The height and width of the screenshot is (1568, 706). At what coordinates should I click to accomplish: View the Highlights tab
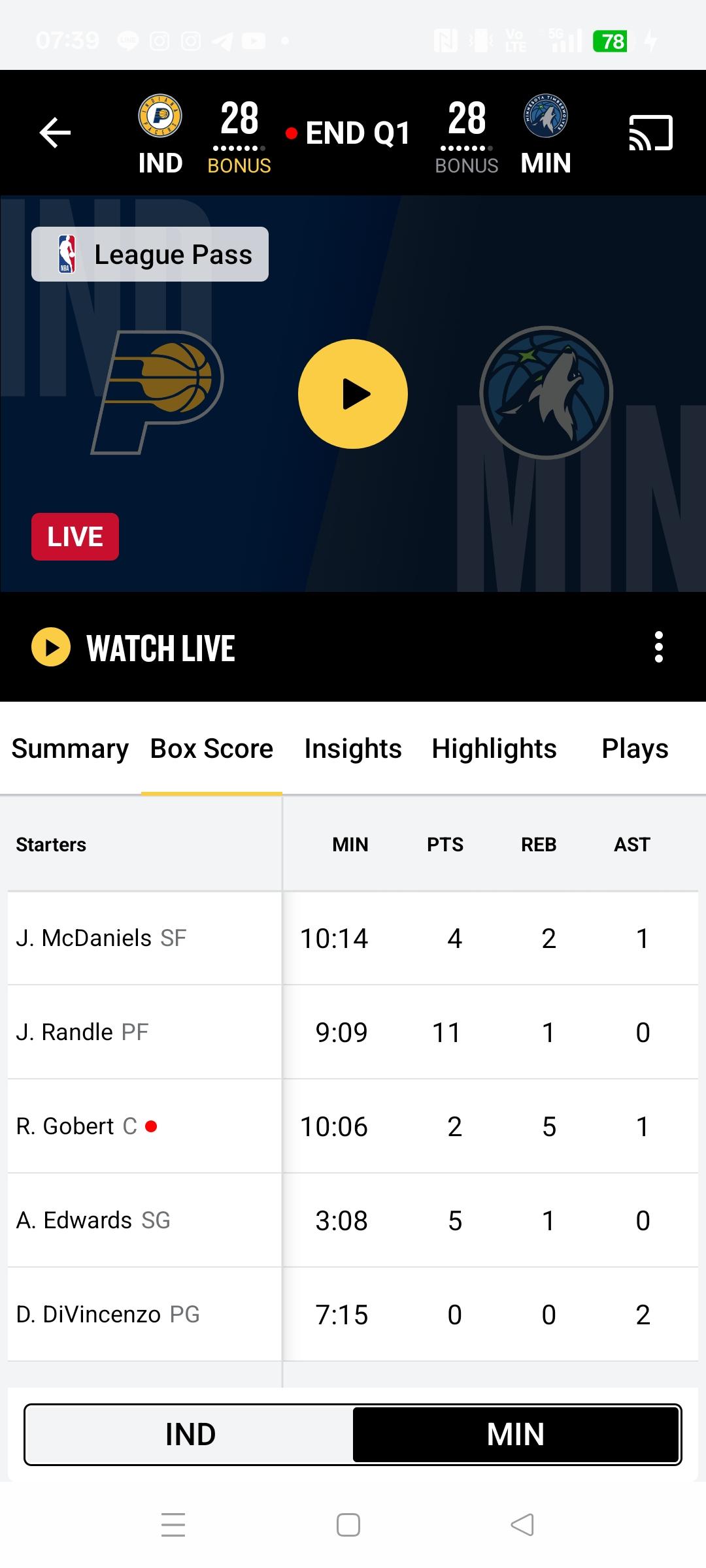pyautogui.click(x=494, y=749)
